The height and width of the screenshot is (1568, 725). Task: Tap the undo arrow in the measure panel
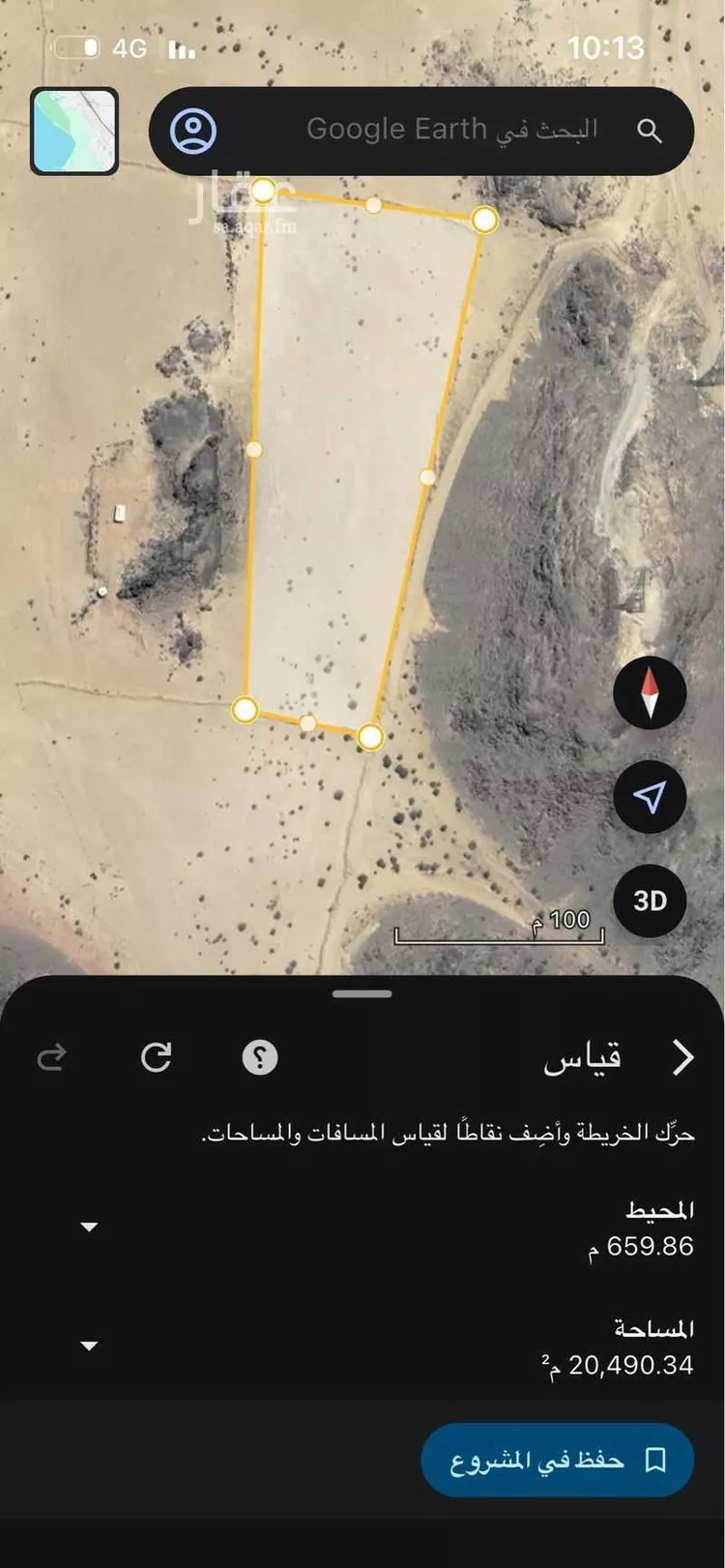click(x=53, y=1056)
